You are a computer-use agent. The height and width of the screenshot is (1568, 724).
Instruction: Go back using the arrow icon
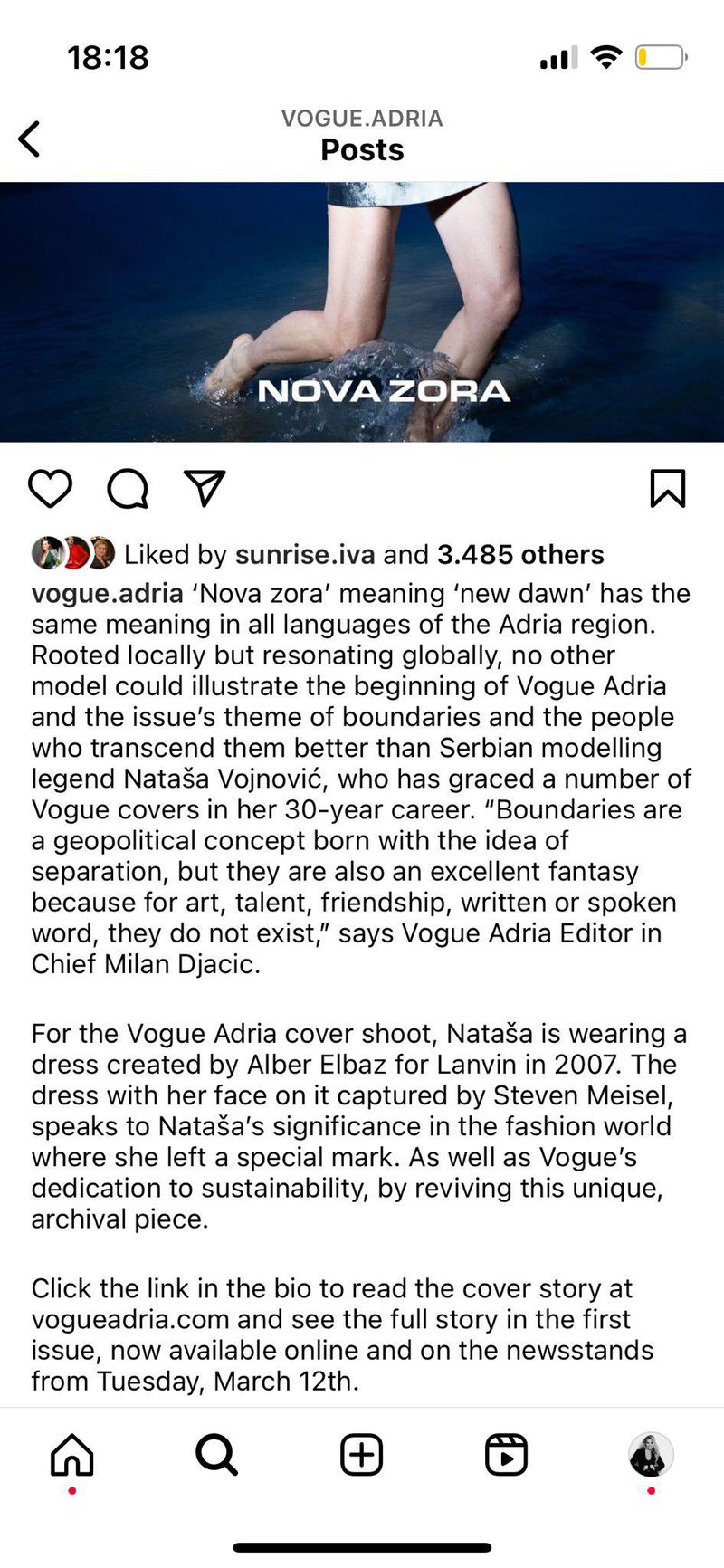coord(30,139)
